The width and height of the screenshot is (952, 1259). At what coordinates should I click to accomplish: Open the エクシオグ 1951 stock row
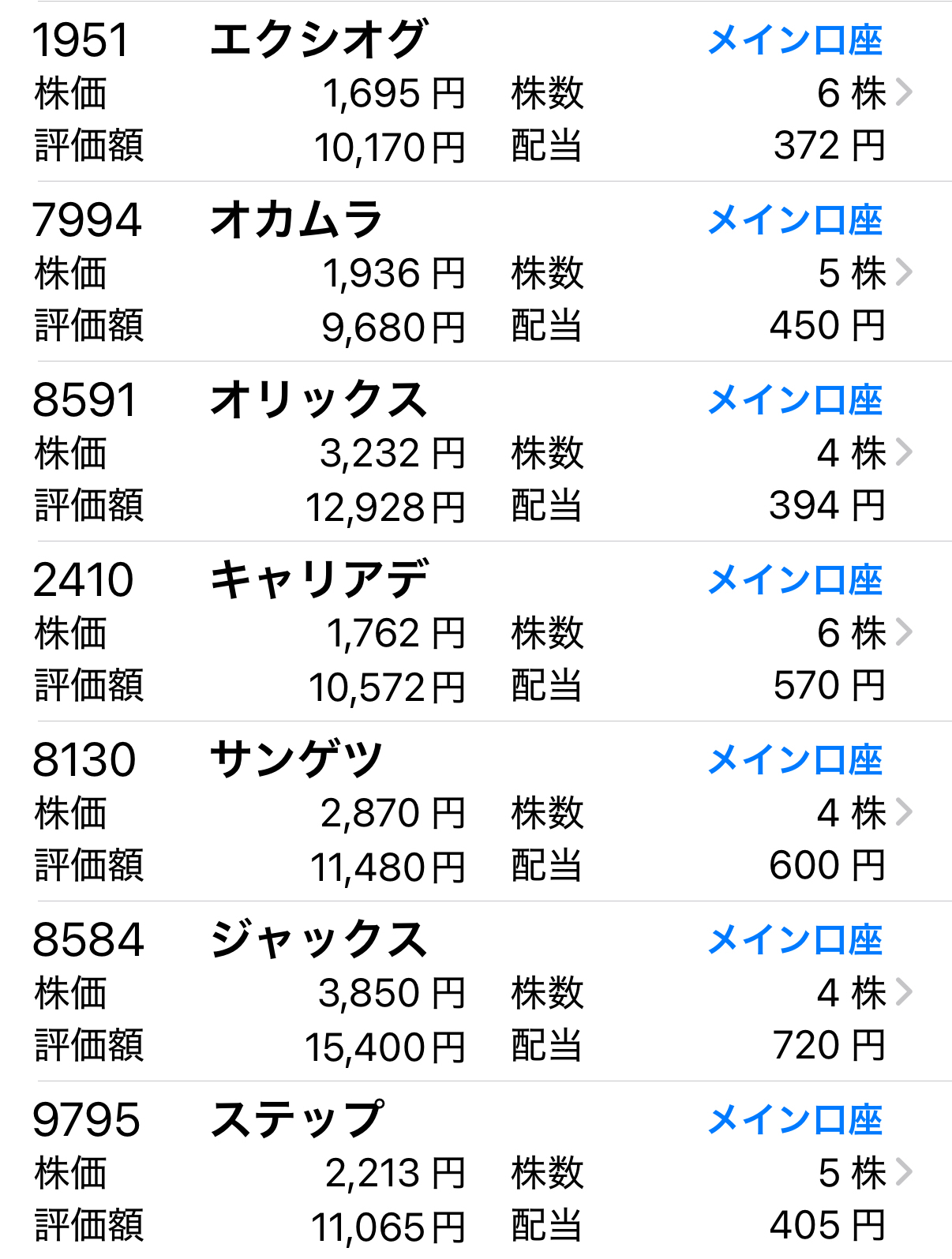[x=476, y=92]
